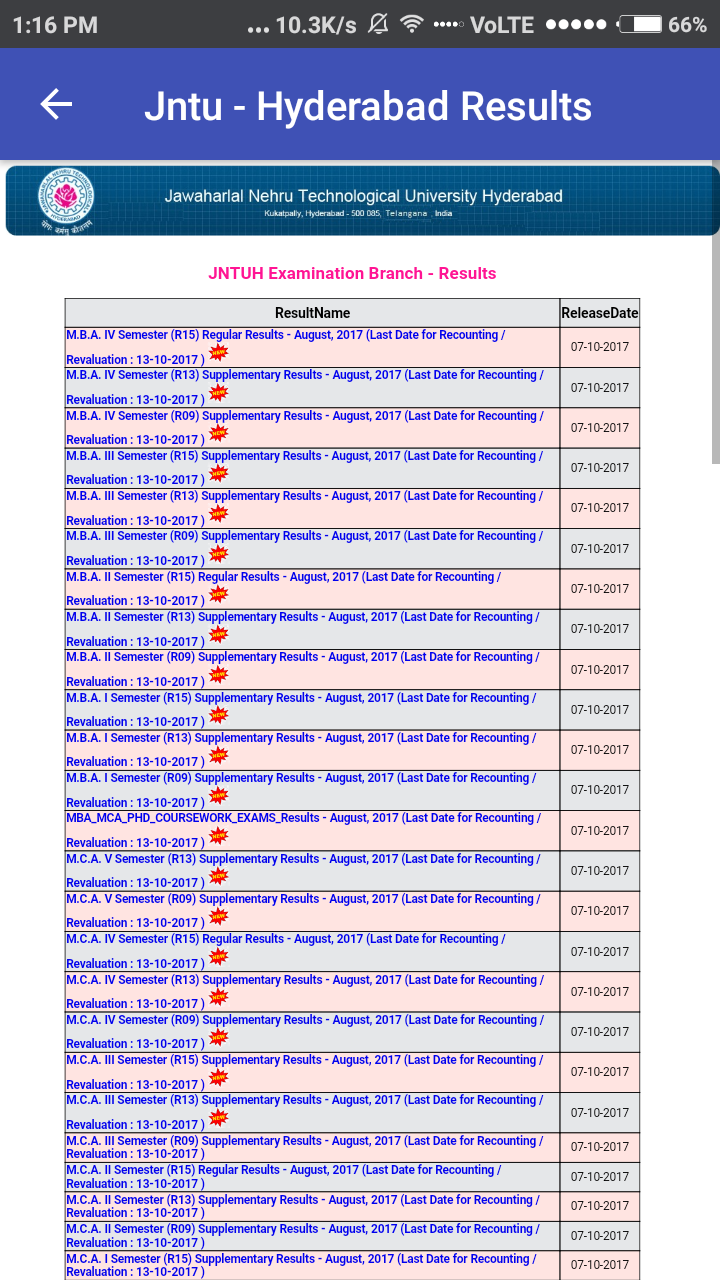The height and width of the screenshot is (1280, 720).
Task: View M.C.A. V Semester (R09) Supplementary Results
Action: (x=300, y=899)
